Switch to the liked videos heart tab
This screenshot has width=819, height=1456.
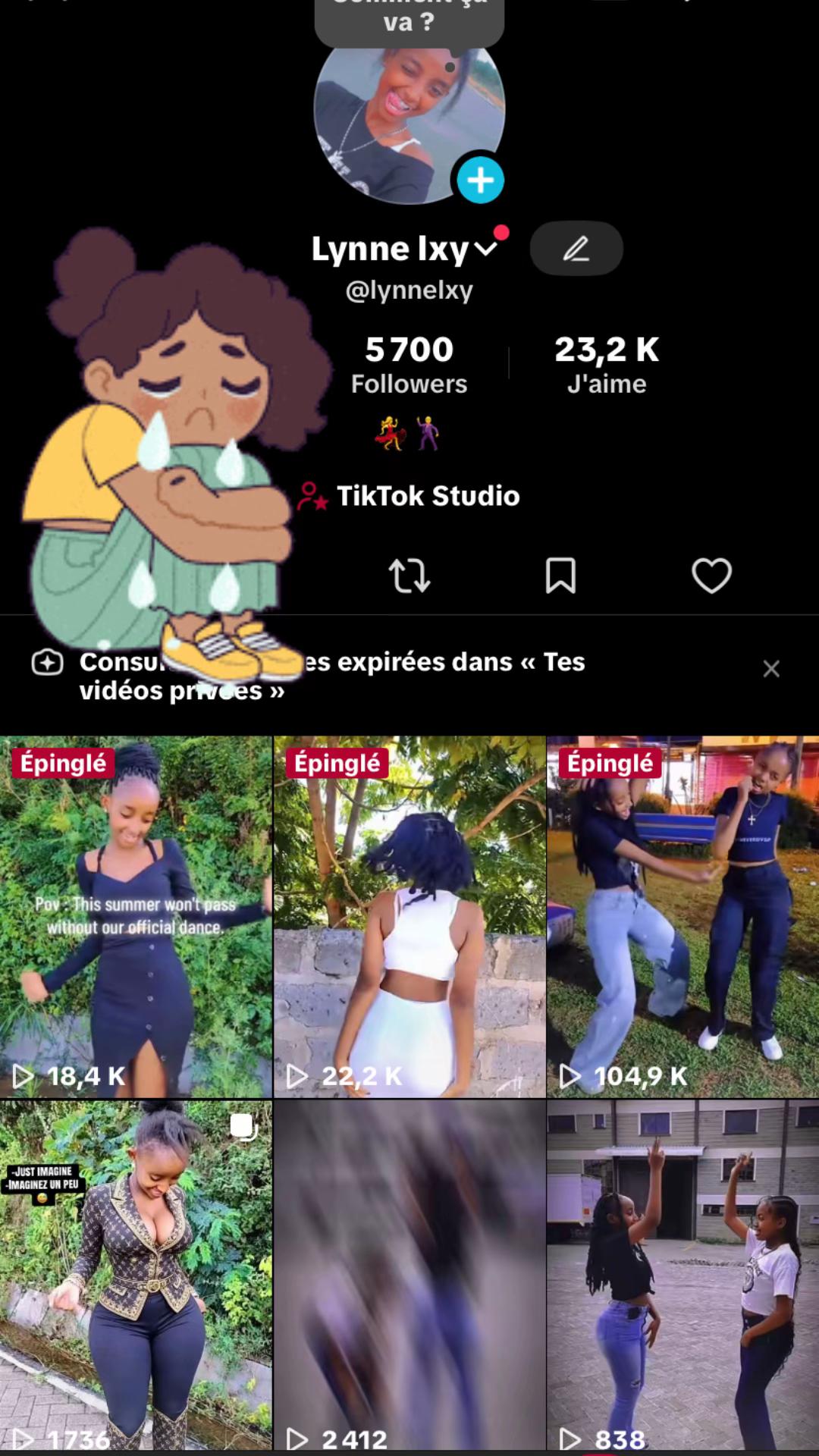711,576
